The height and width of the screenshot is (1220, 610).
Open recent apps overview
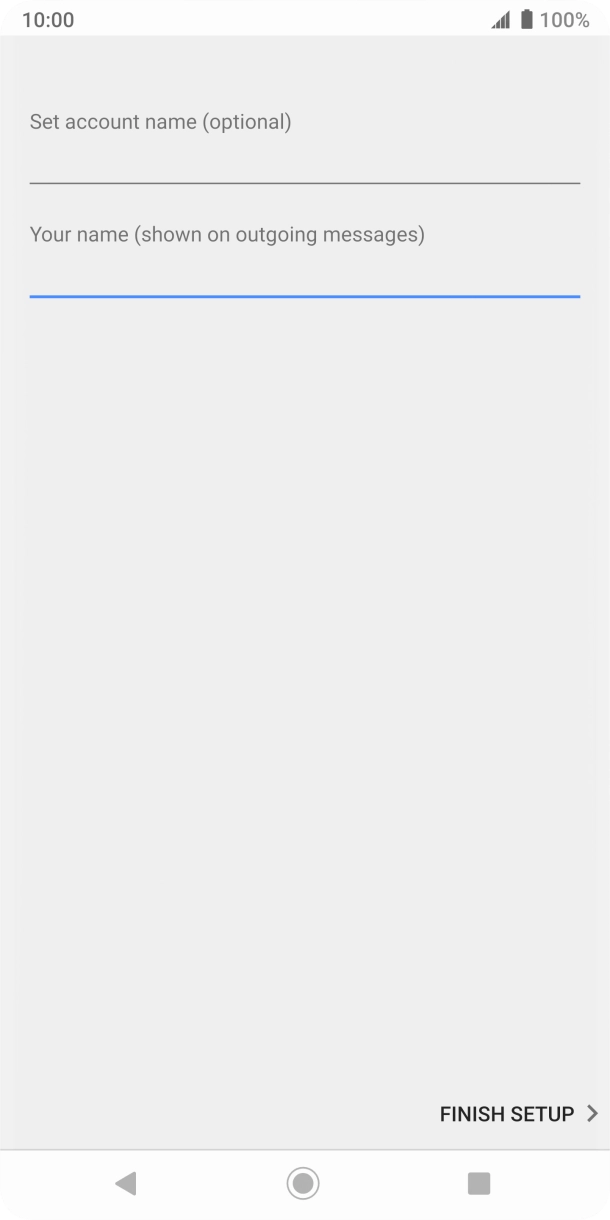[479, 1184]
